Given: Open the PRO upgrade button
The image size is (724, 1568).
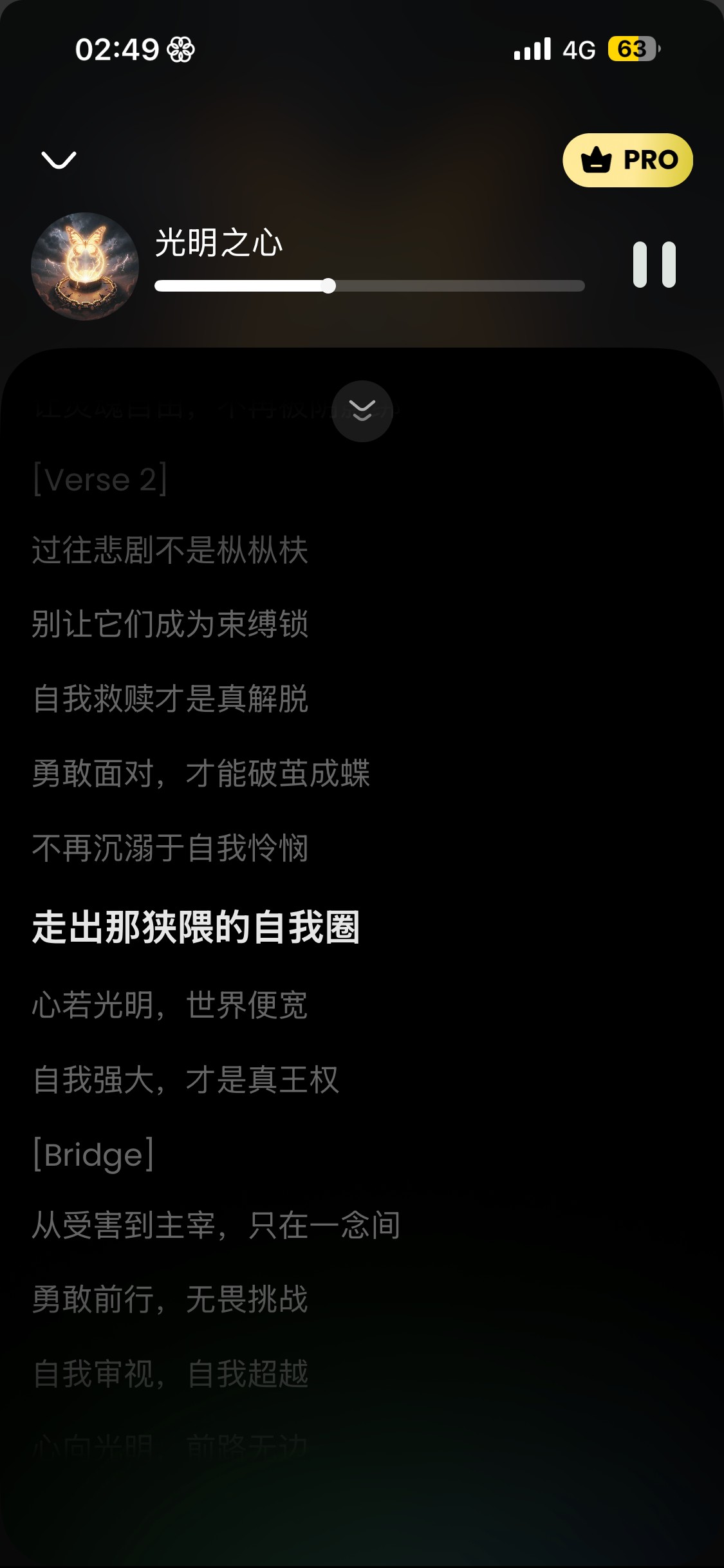Looking at the screenshot, I should click(x=627, y=160).
